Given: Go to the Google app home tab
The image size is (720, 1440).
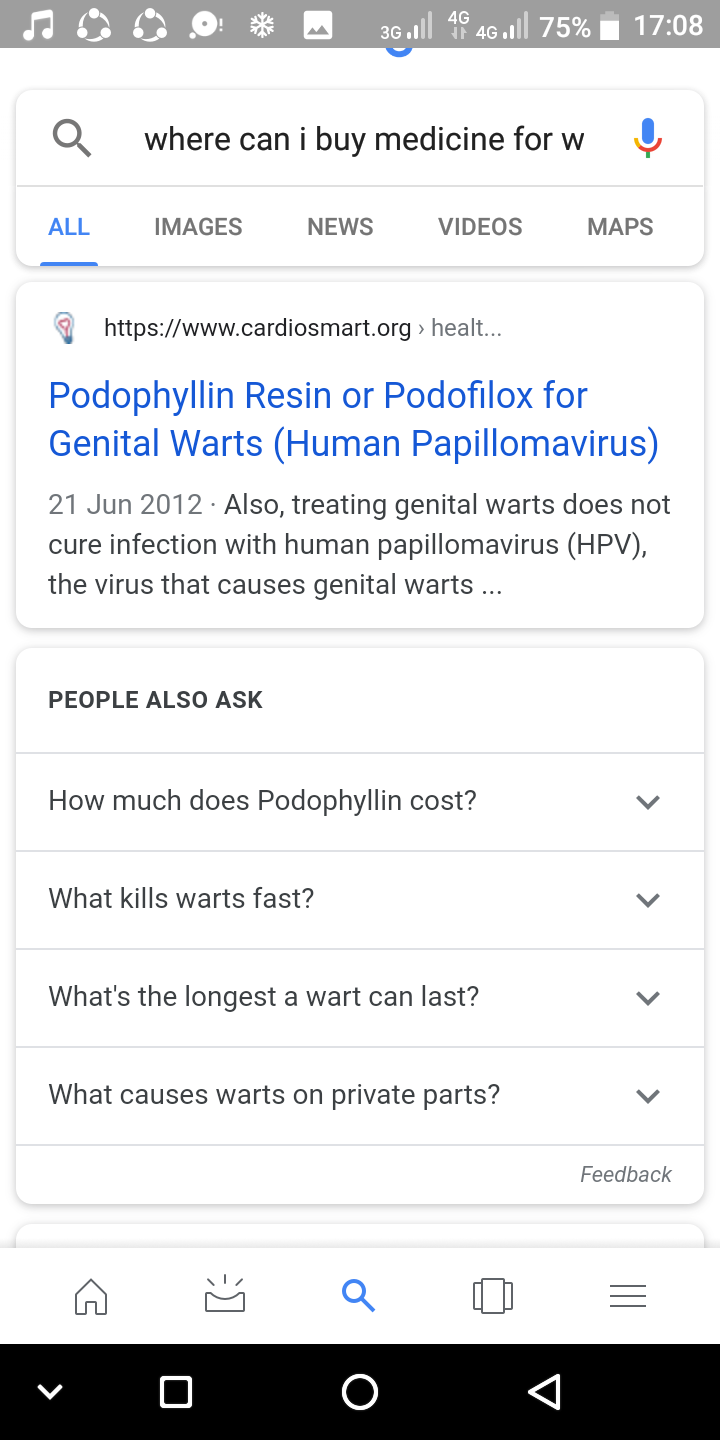Looking at the screenshot, I should click(91, 1296).
